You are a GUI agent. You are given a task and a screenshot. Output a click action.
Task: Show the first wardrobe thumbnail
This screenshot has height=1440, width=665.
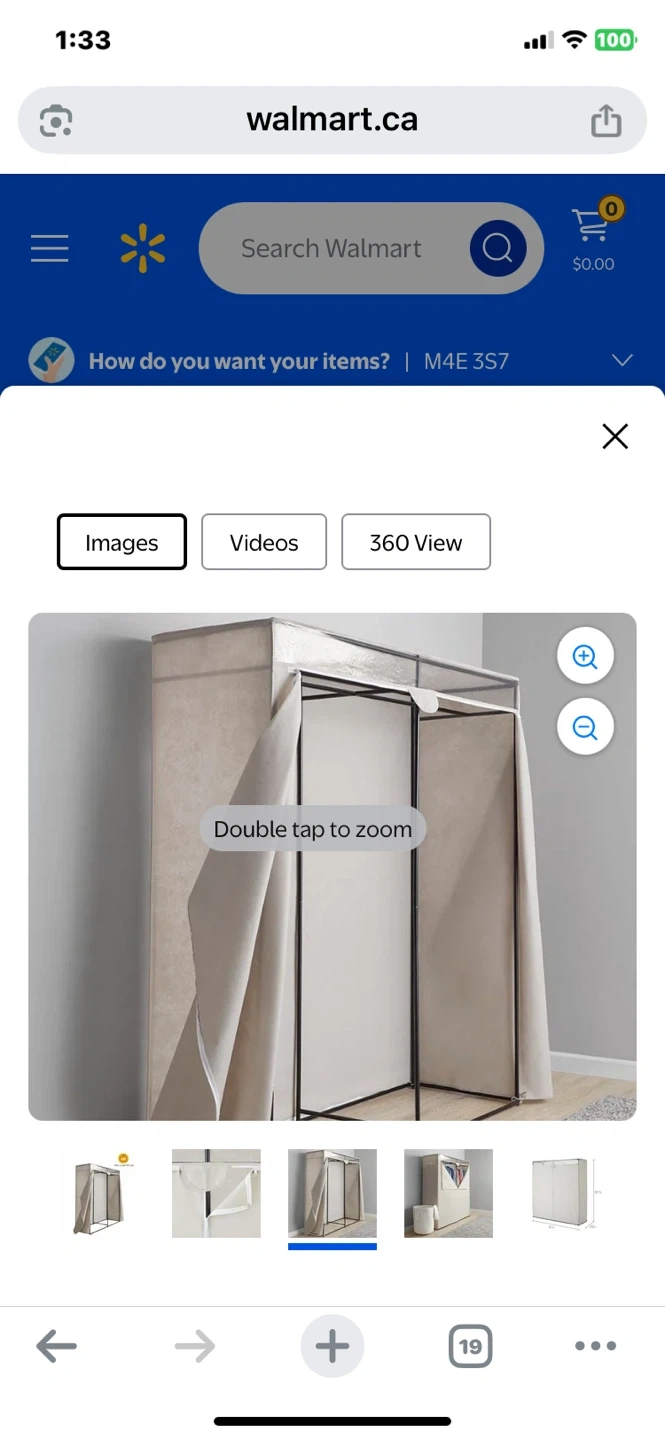(100, 1194)
